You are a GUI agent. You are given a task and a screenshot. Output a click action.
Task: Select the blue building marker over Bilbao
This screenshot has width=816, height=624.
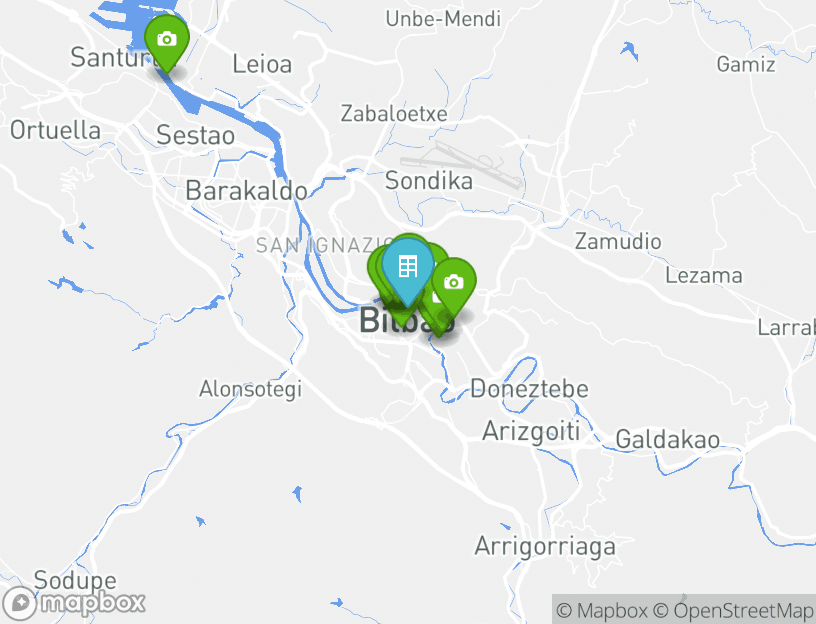407,267
